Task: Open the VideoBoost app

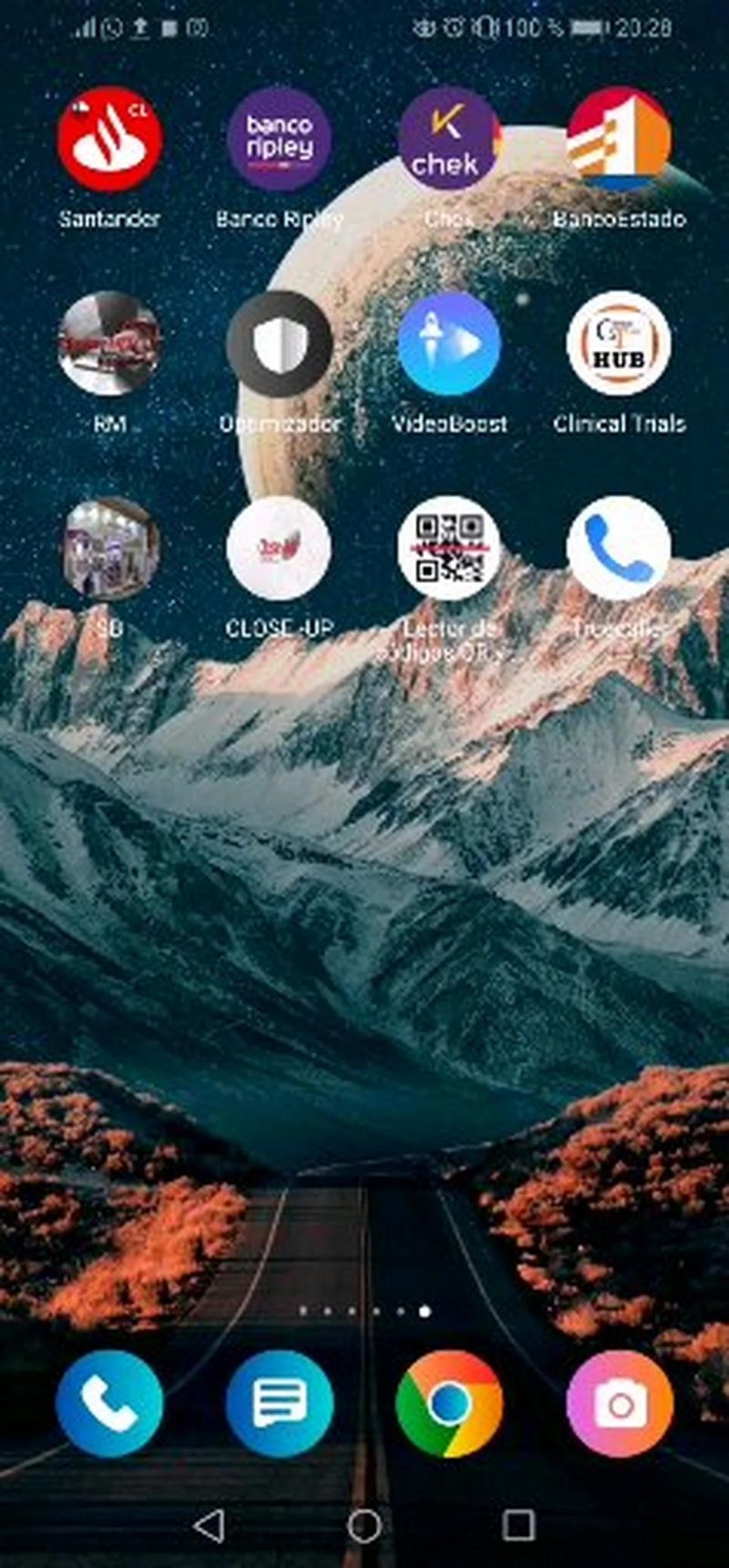Action: pyautogui.click(x=449, y=344)
